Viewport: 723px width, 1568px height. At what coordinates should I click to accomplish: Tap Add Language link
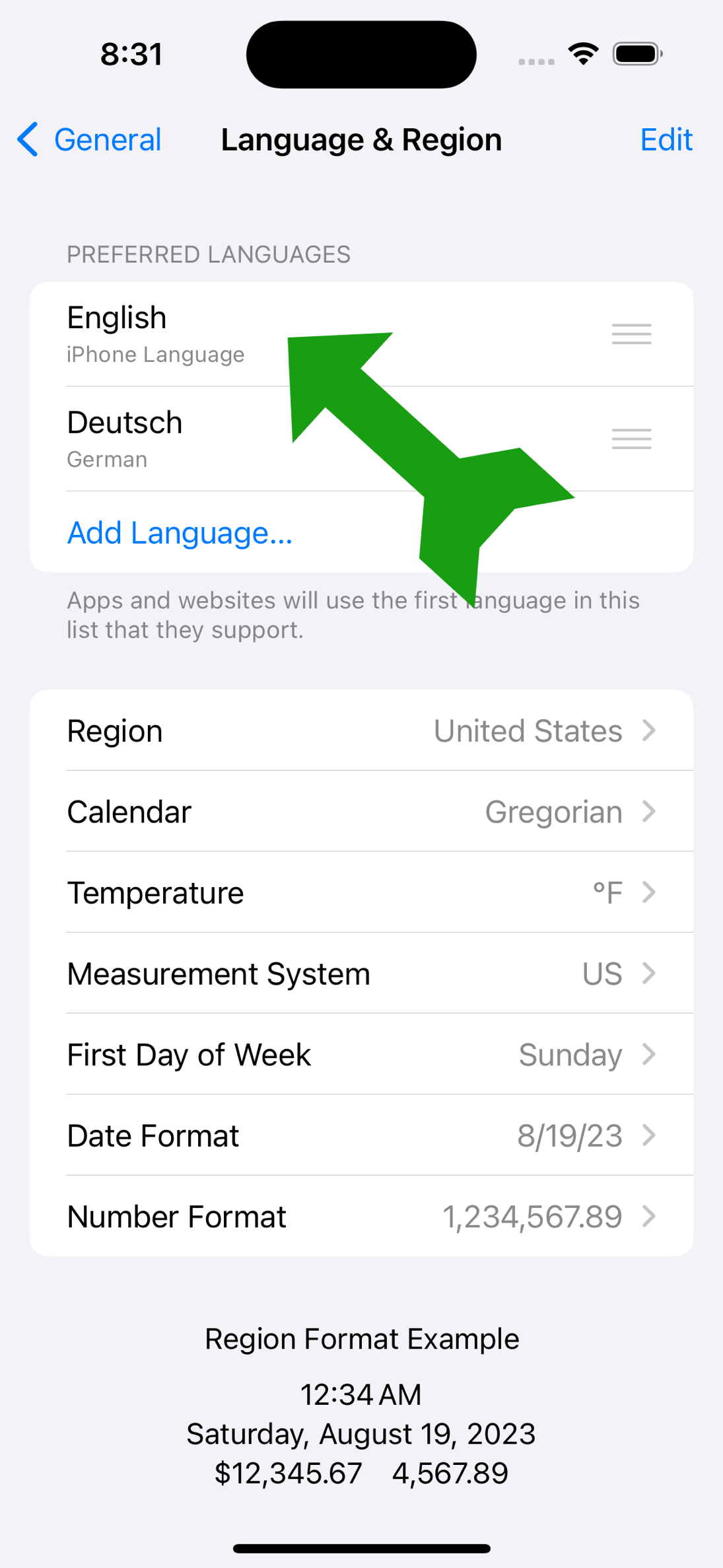[x=180, y=532]
